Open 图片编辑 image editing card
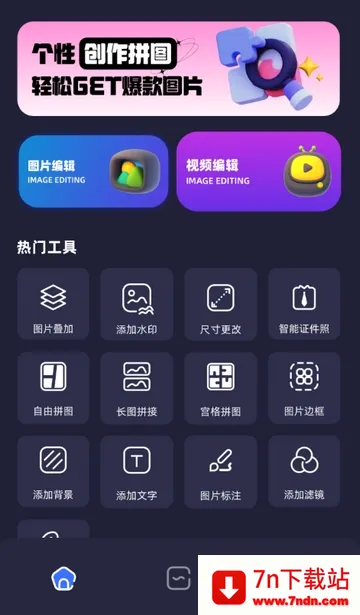 [93, 171]
